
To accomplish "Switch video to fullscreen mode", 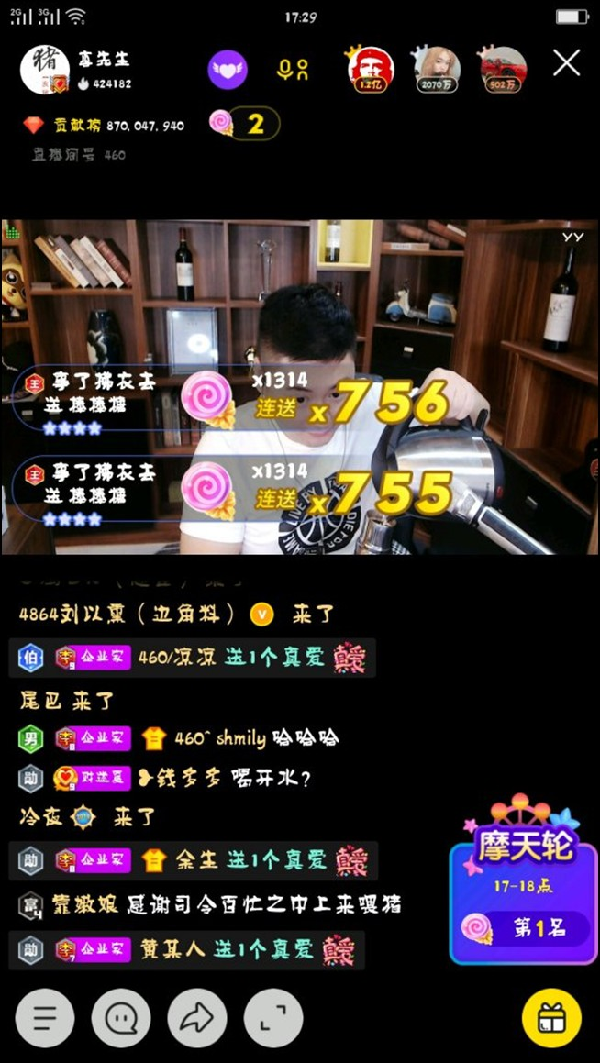I will tap(274, 1019).
